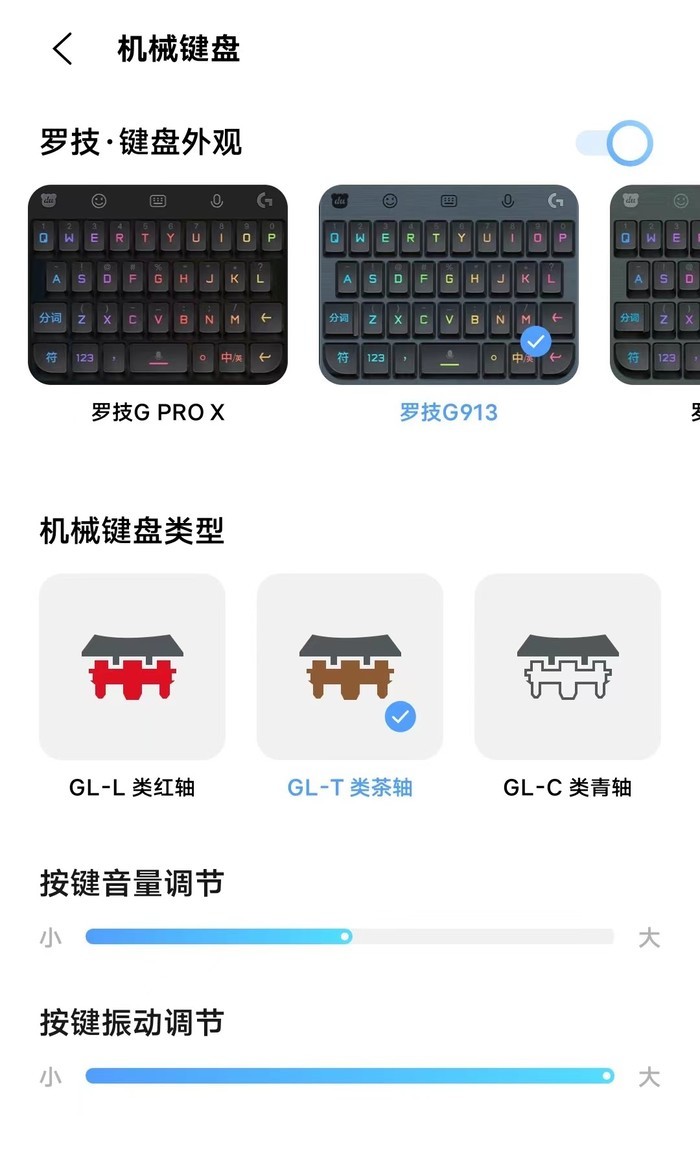
Task: Choose the GL-C 类青轴 switch type
Action: coord(567,667)
